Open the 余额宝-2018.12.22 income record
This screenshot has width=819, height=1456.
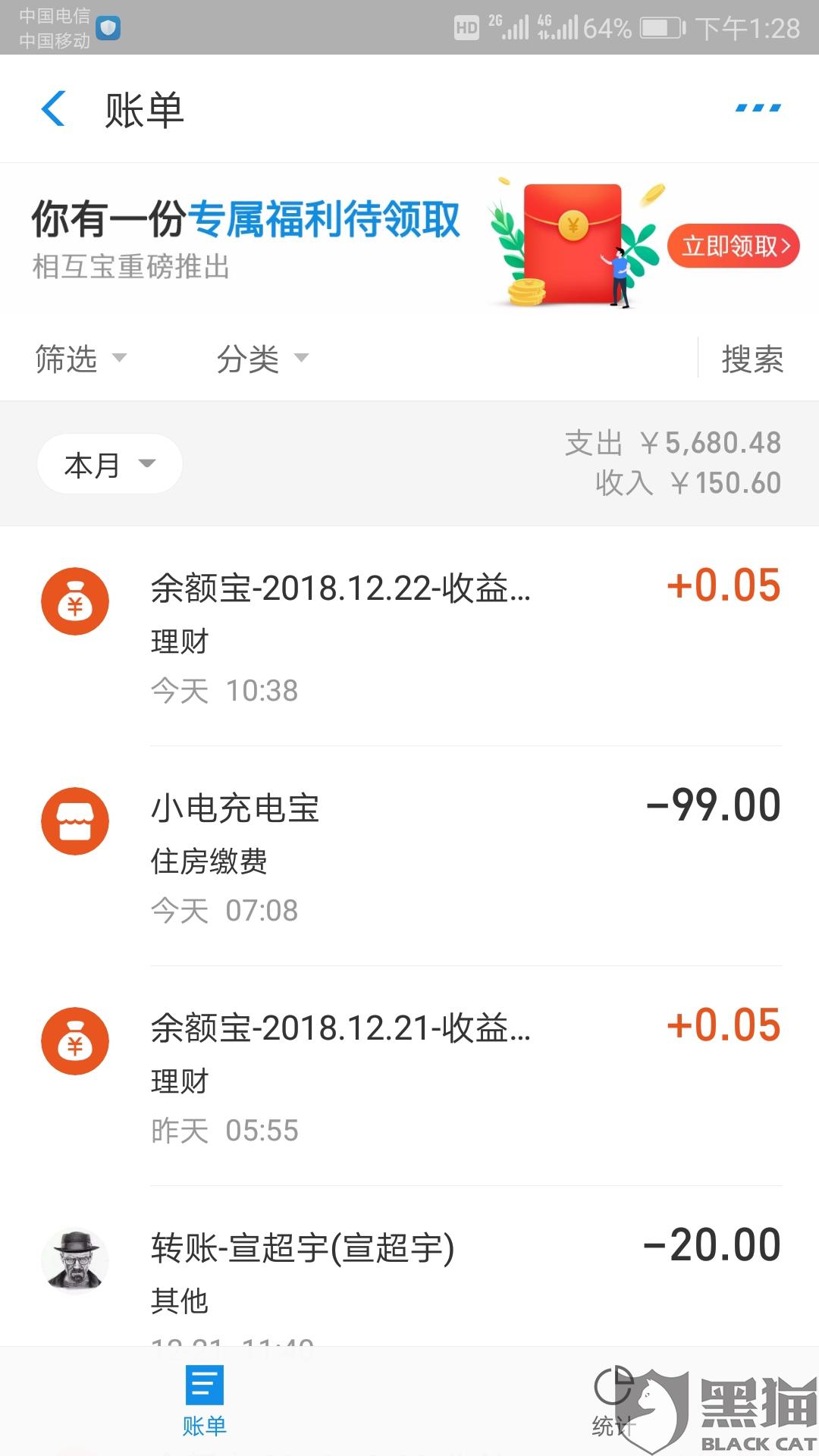coord(409,635)
